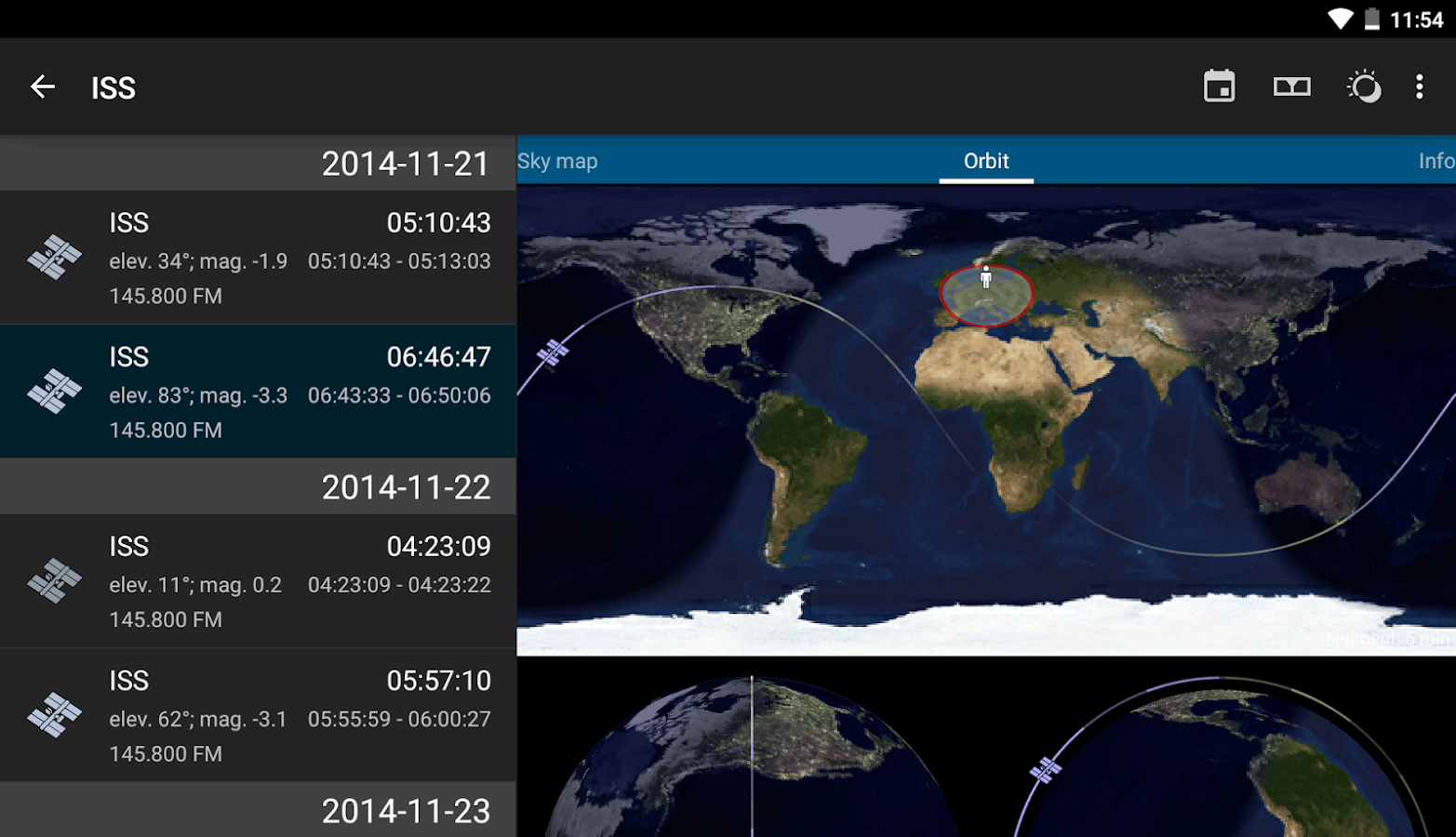The image size is (1456, 837).
Task: Switch to the Info tab
Action: [x=1435, y=161]
